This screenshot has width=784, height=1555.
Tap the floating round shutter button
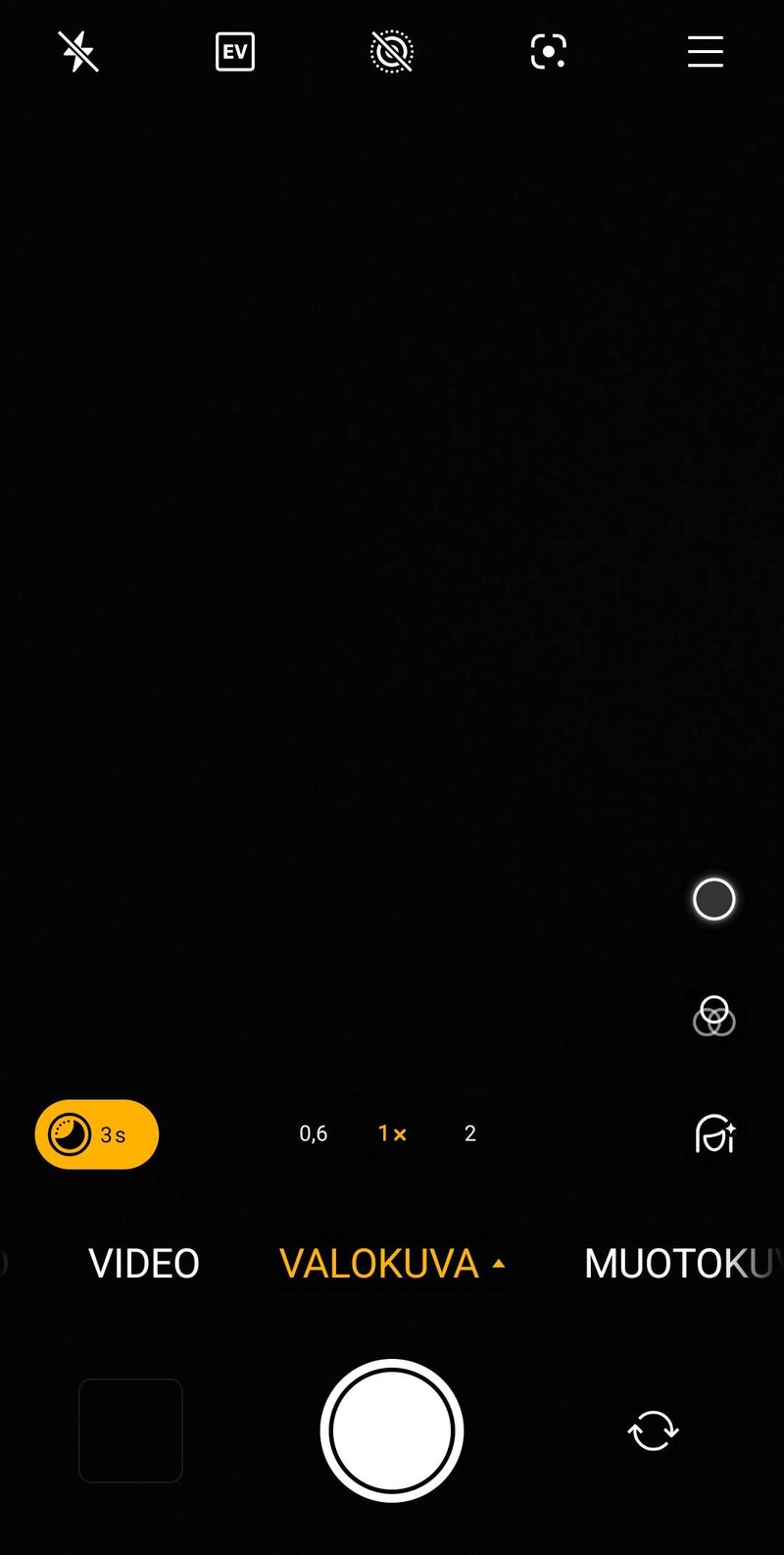[x=713, y=899]
